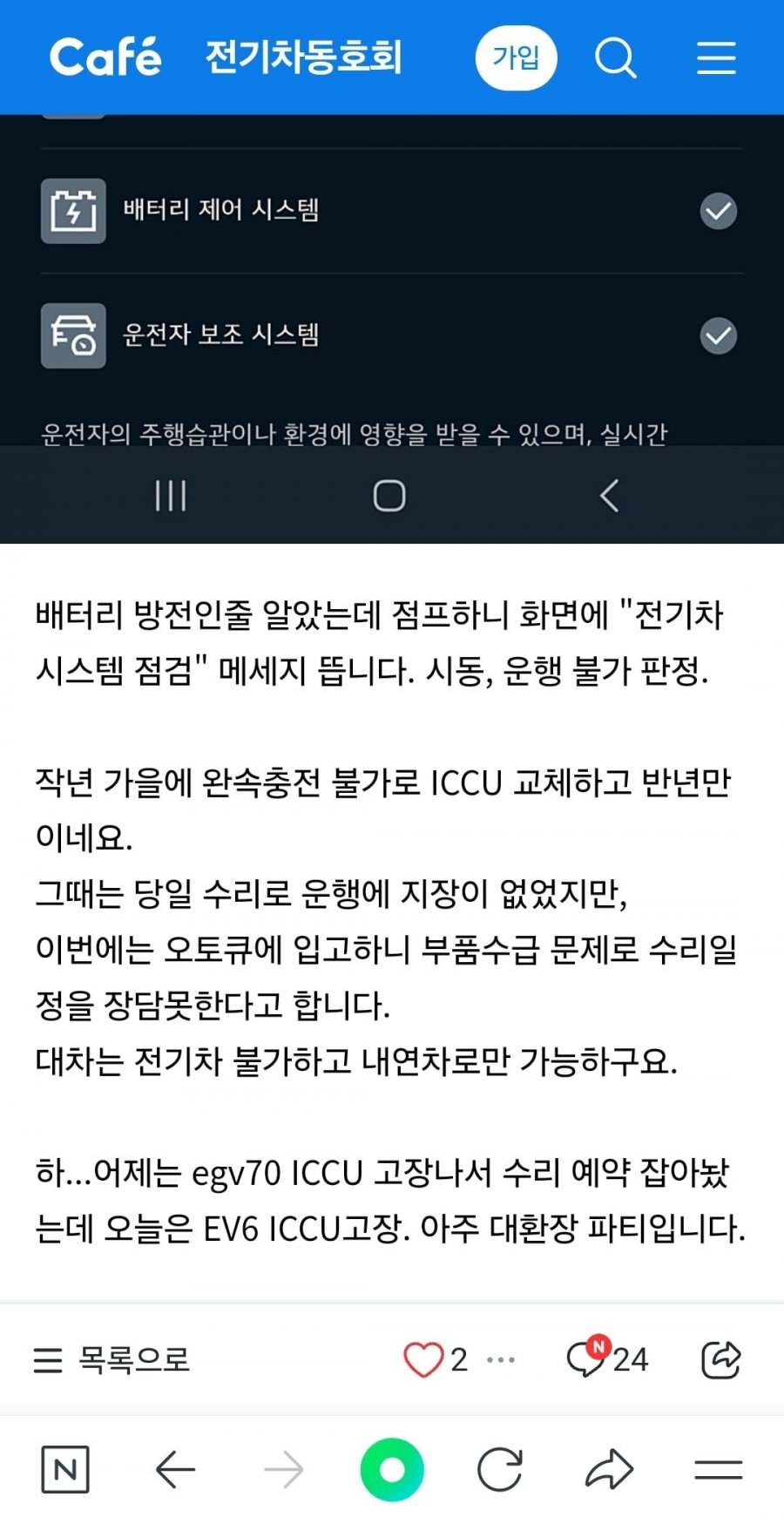Open browser share arrow
784x1524 pixels.
[609, 1470]
